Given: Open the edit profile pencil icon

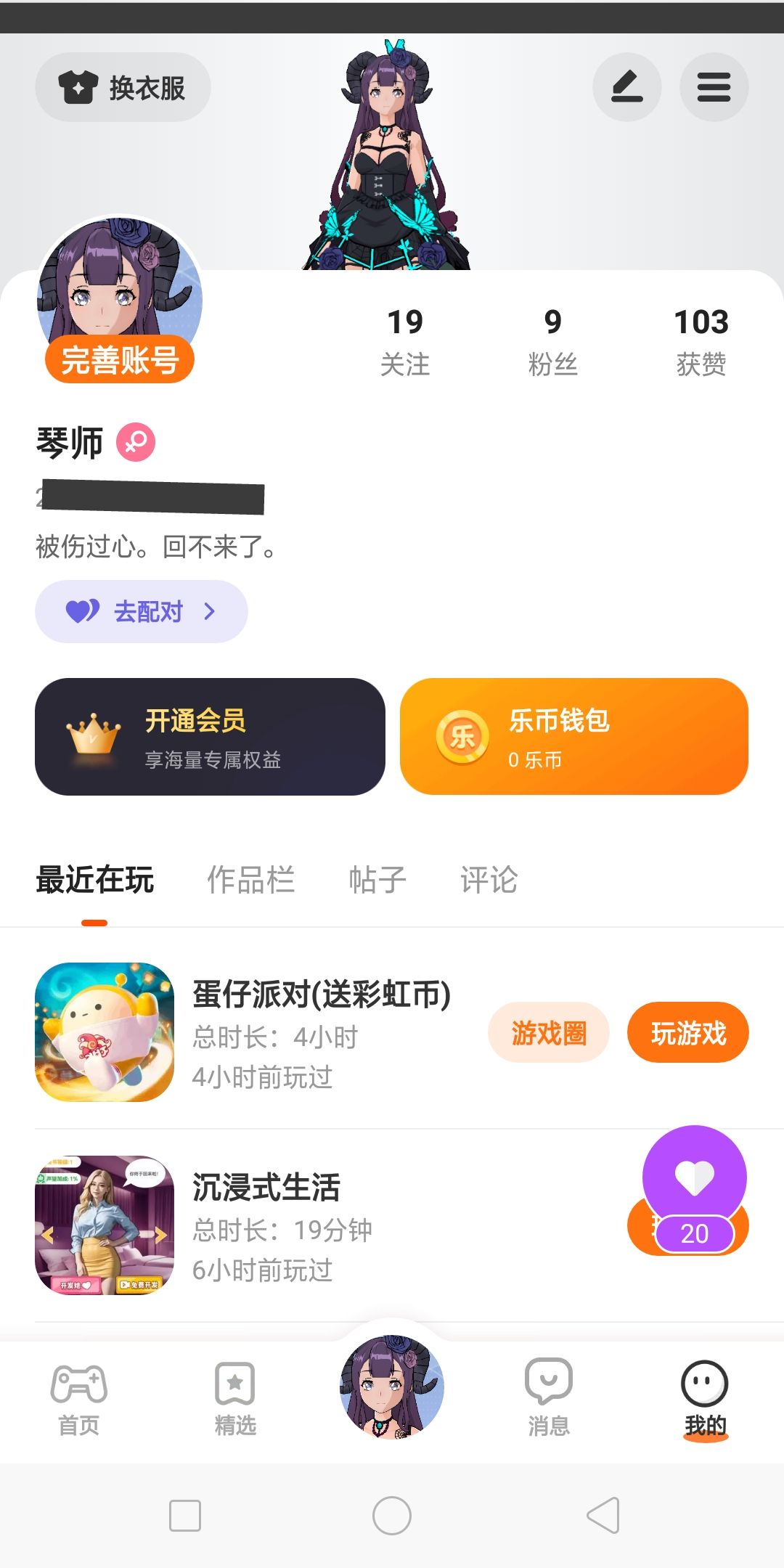Looking at the screenshot, I should pos(626,88).
